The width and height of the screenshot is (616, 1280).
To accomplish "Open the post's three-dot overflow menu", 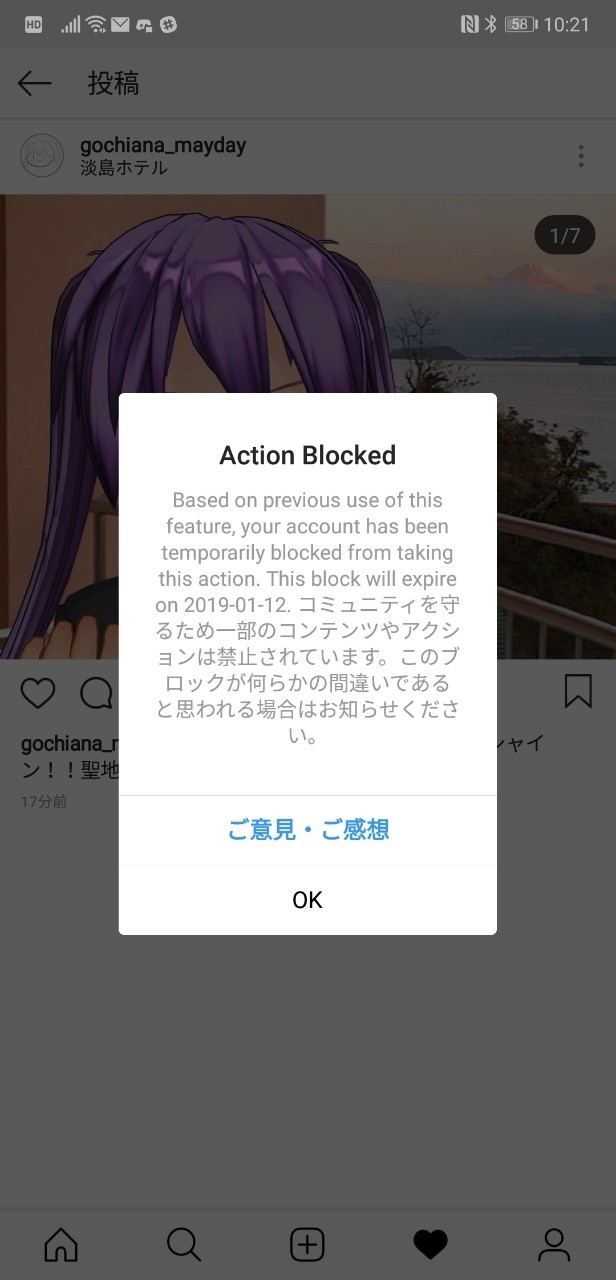I will click(x=580, y=156).
